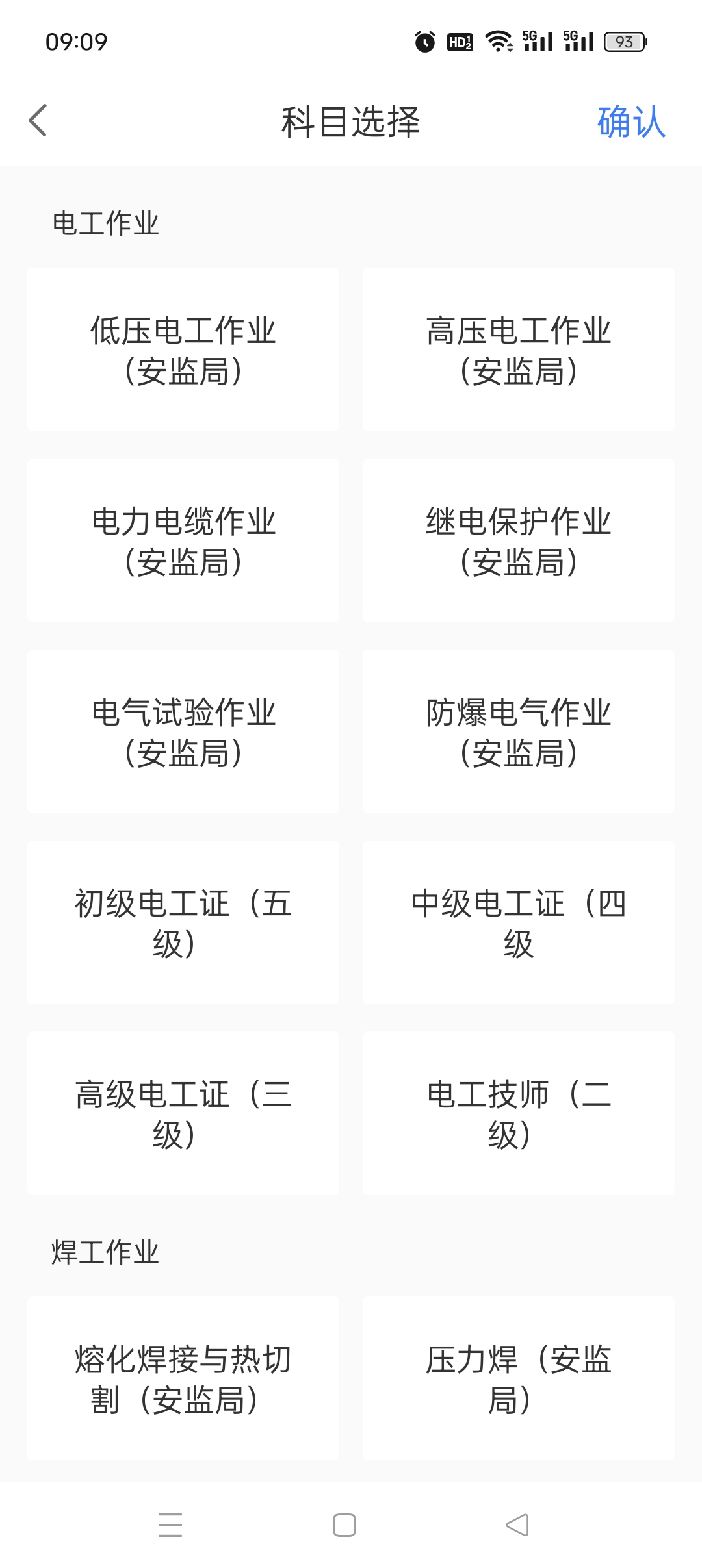The width and height of the screenshot is (702, 1568).
Task: Select 初级电工证（五级）
Action: (183, 922)
